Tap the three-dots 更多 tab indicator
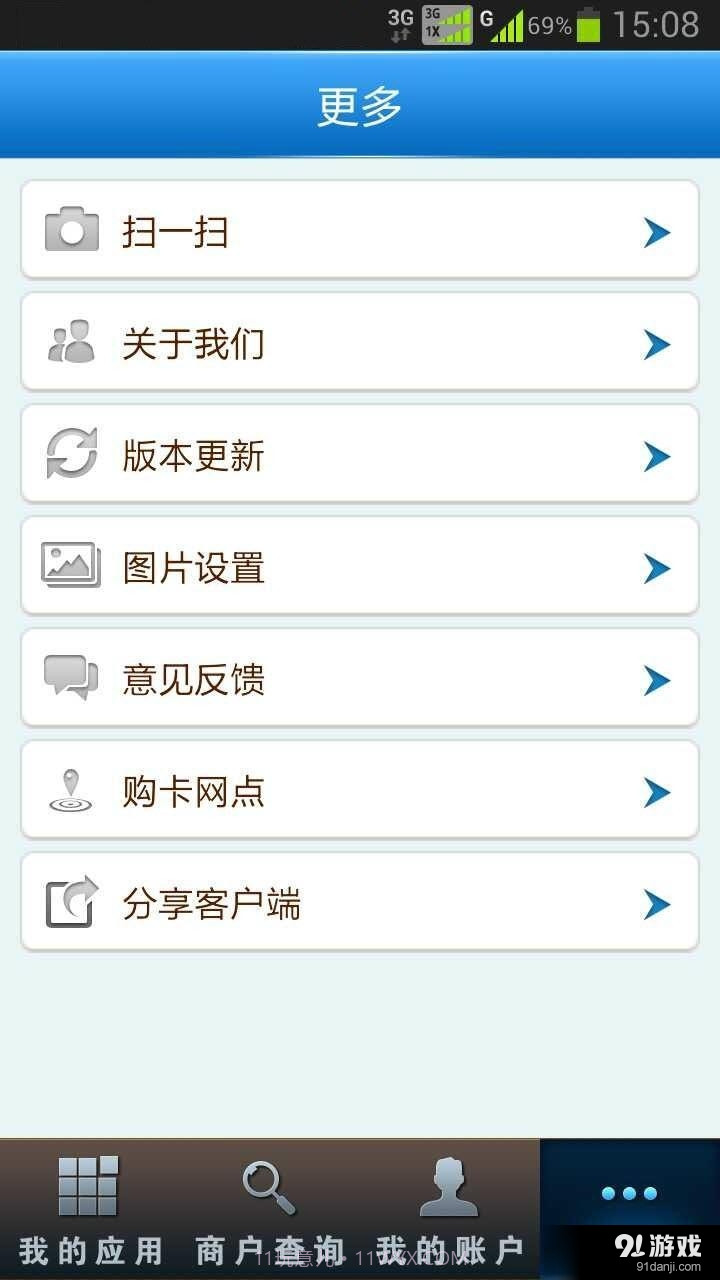720x1280 pixels. [629, 1192]
